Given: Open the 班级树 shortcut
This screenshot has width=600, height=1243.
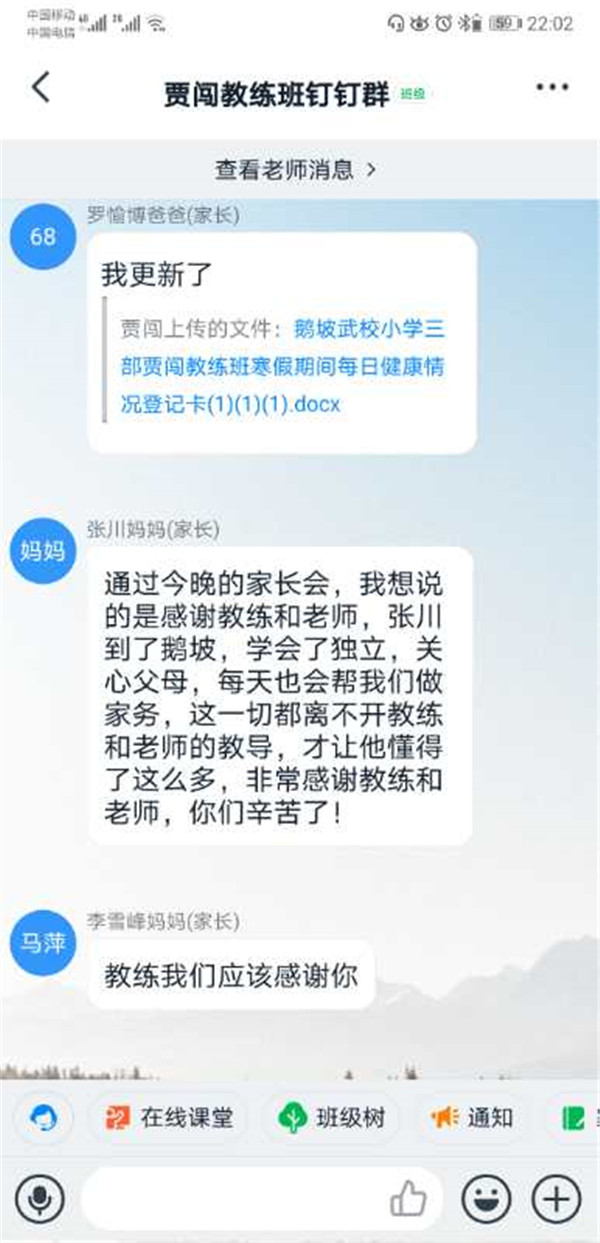Looking at the screenshot, I should coord(332,1117).
